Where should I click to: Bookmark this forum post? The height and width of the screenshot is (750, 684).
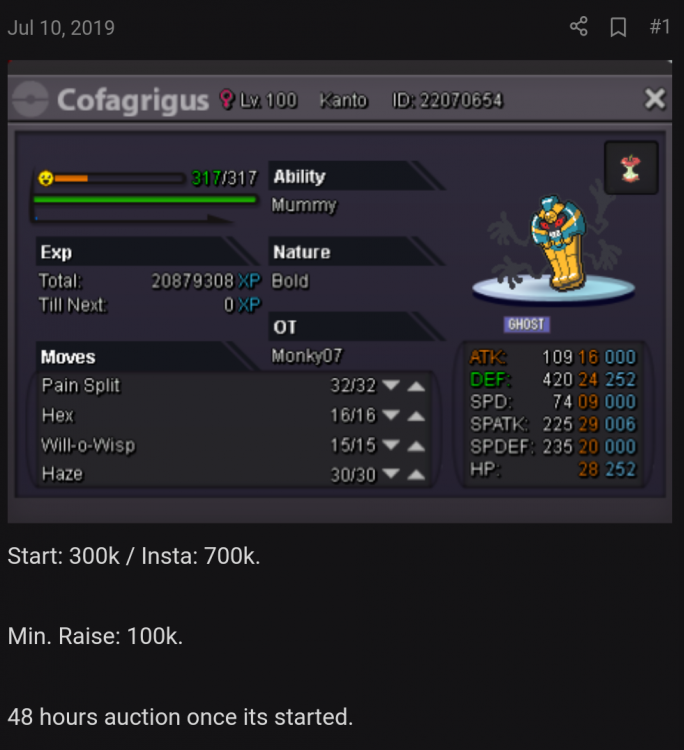618,27
